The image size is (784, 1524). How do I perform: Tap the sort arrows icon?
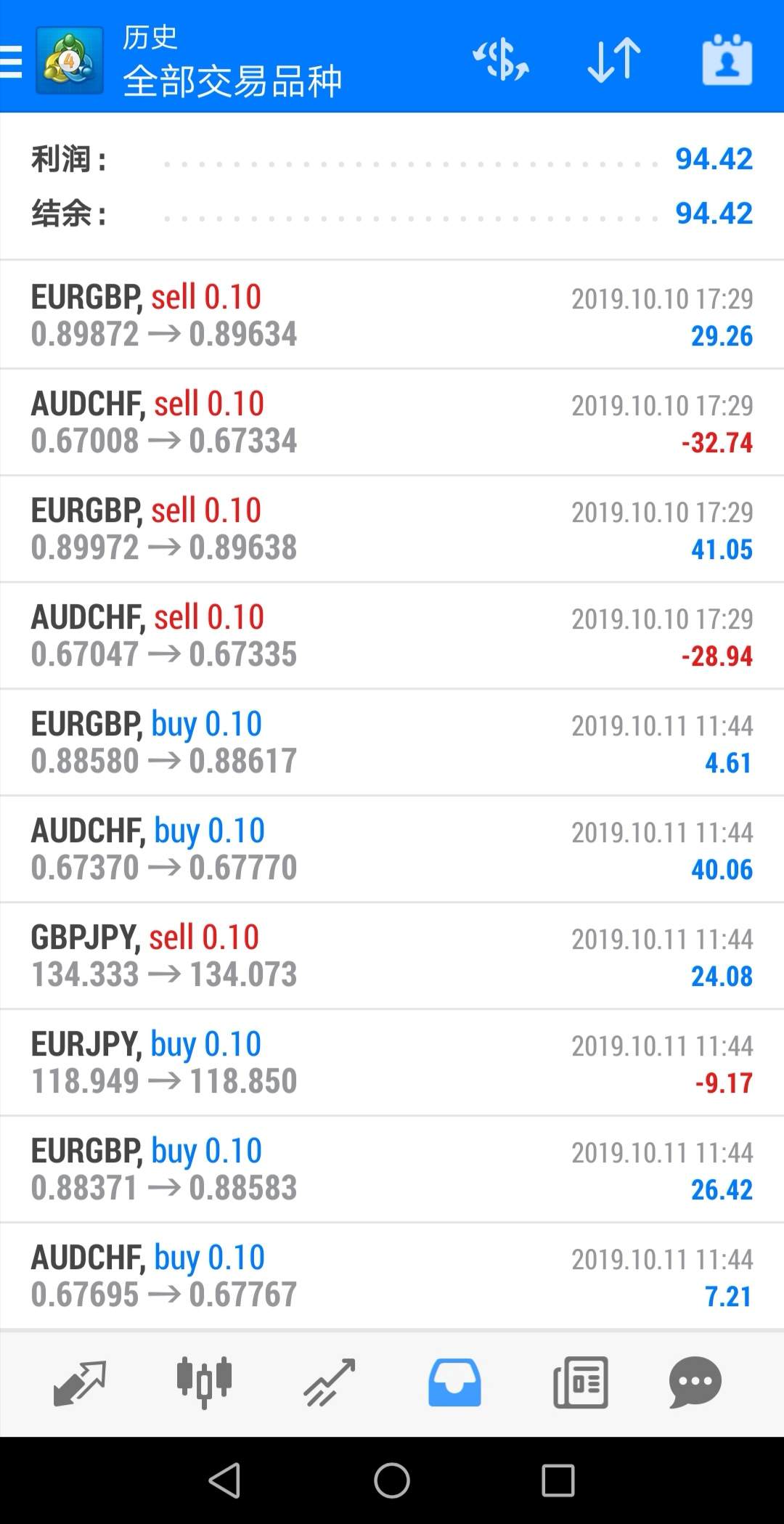click(613, 60)
